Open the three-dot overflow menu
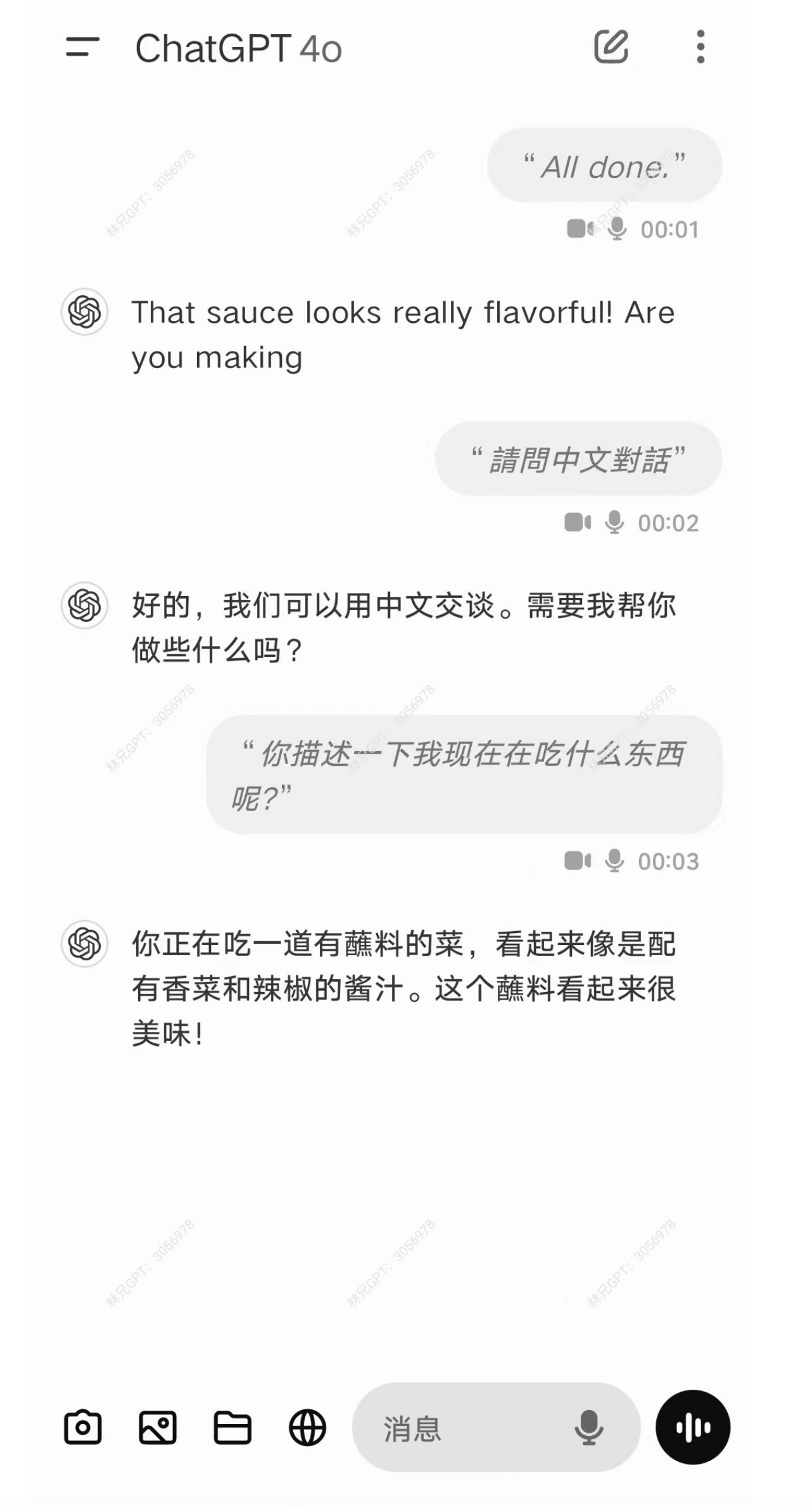The width and height of the screenshot is (812, 1505). tap(700, 46)
